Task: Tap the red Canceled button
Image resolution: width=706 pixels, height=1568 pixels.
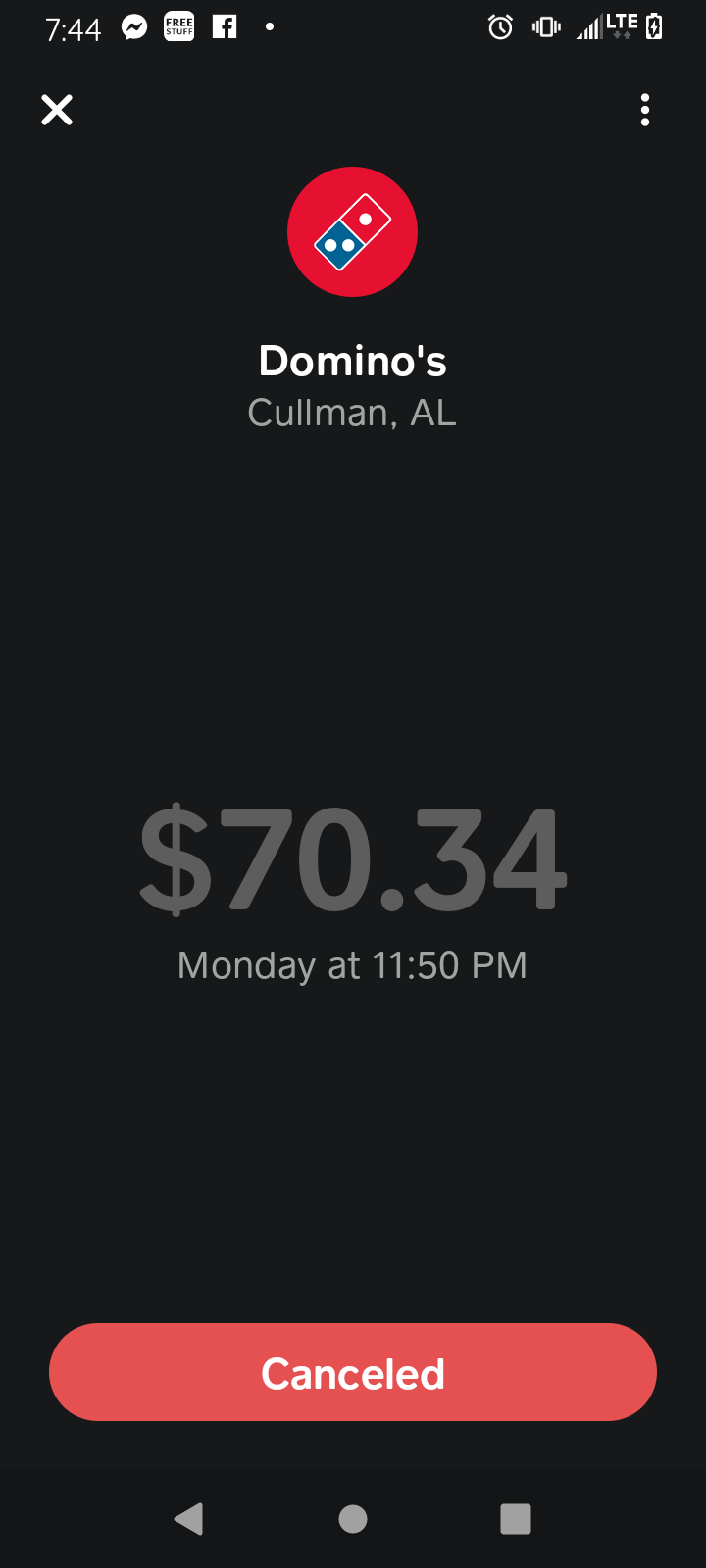Action: 353,1372
